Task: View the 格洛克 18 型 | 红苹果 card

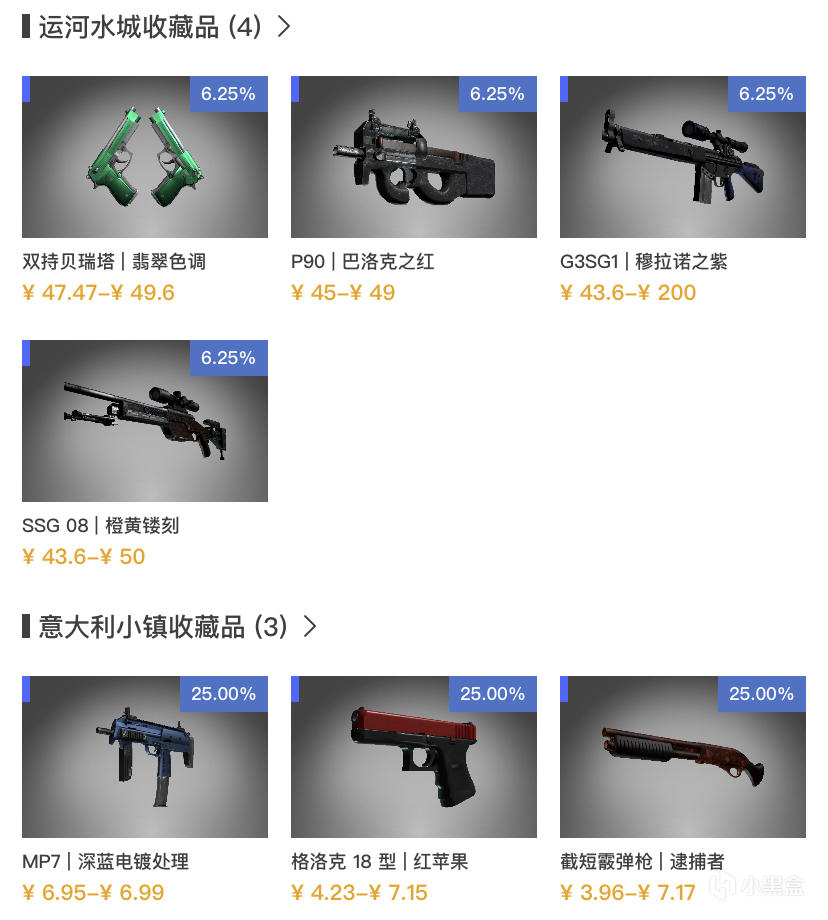Action: tap(413, 757)
